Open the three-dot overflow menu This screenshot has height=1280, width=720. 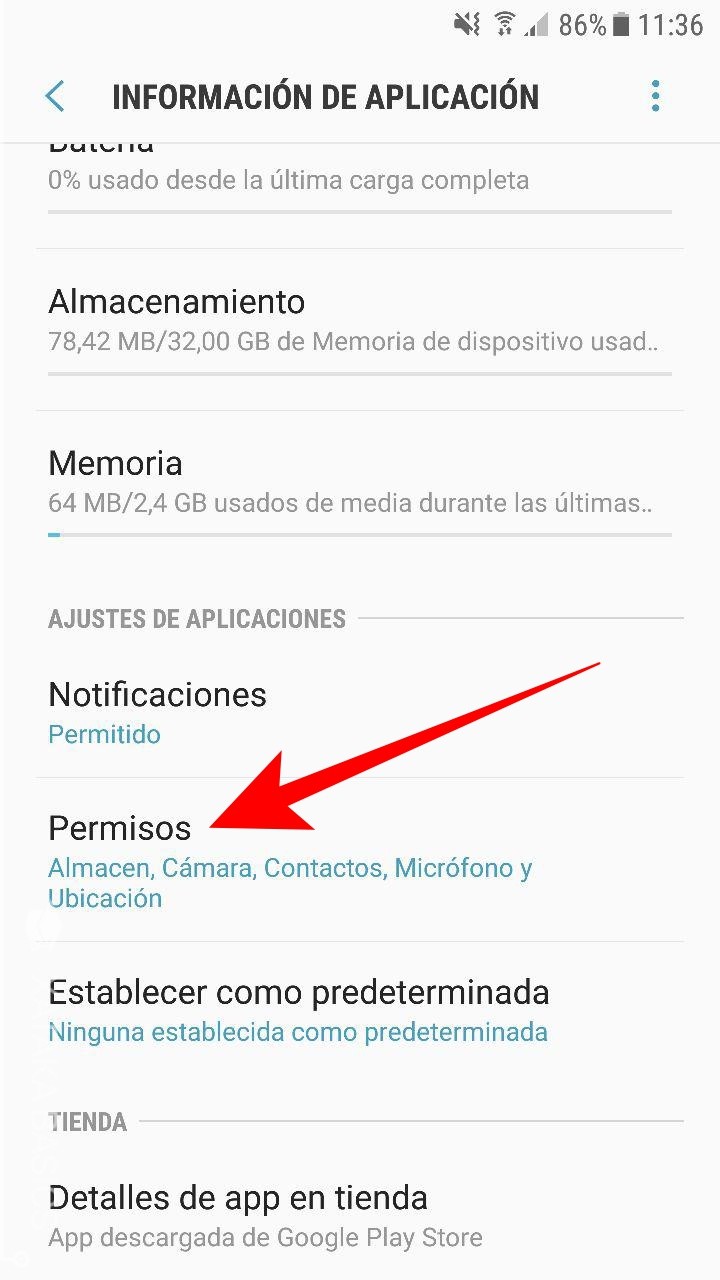pyautogui.click(x=655, y=95)
